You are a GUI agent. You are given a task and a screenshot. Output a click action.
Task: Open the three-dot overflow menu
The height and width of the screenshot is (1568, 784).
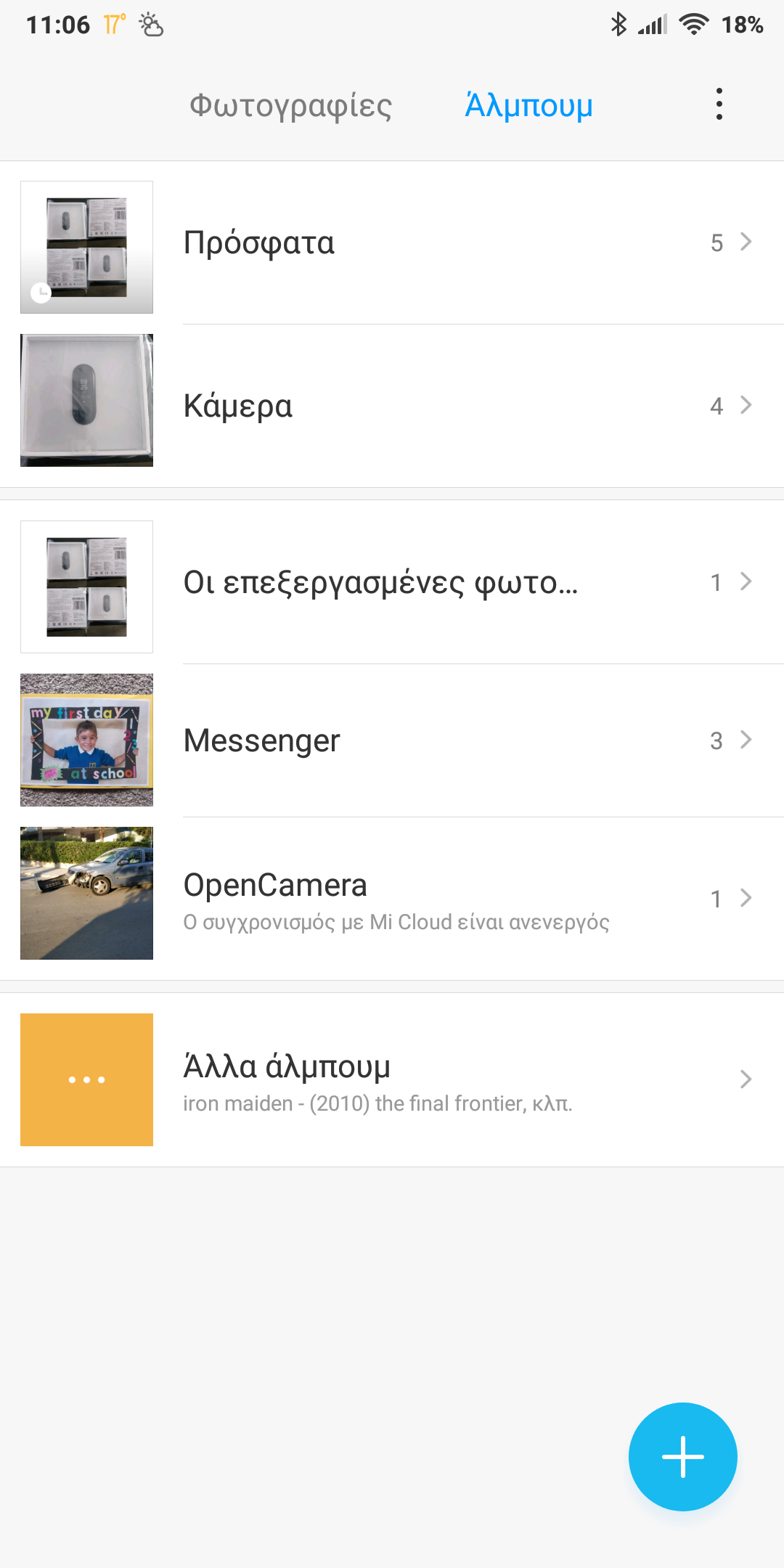[x=719, y=105]
